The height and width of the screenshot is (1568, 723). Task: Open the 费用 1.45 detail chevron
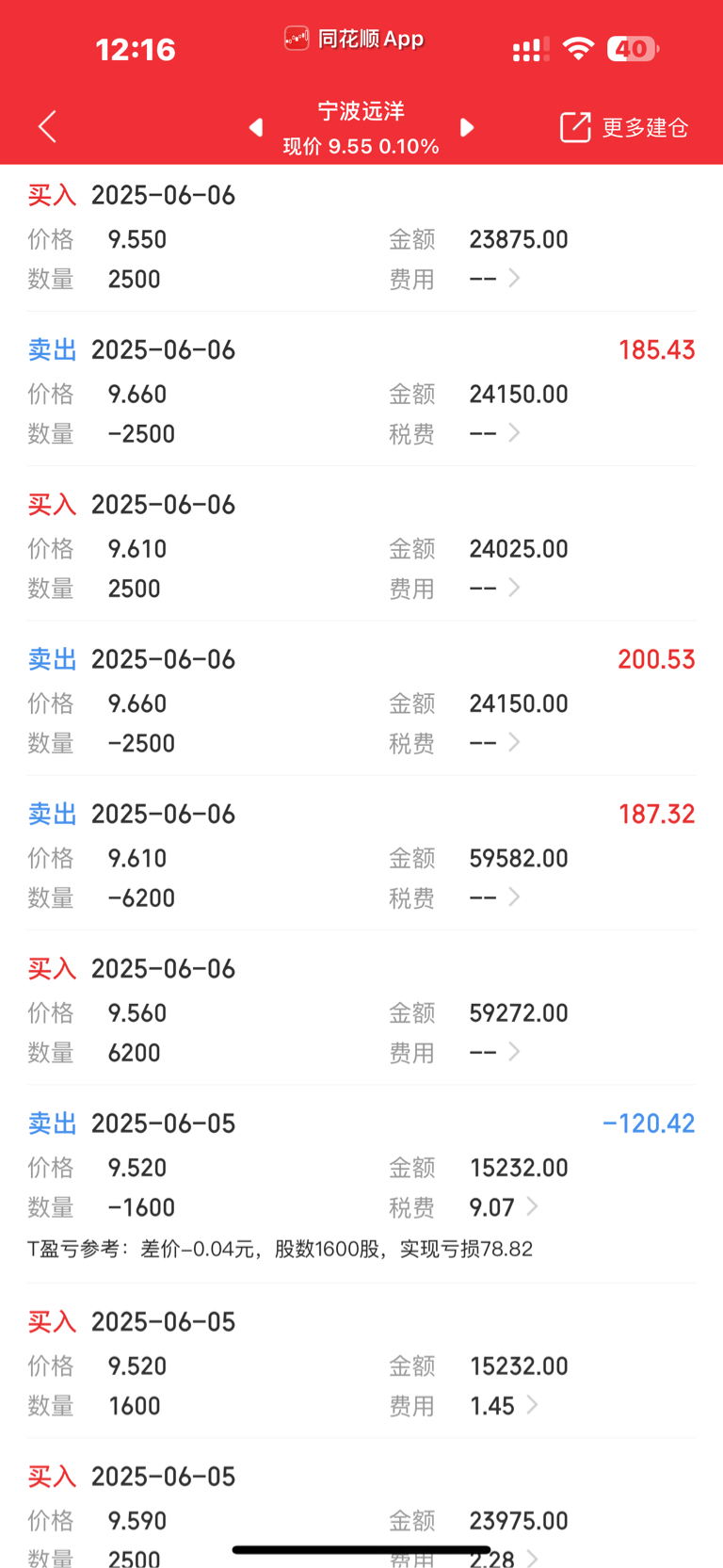click(533, 1405)
